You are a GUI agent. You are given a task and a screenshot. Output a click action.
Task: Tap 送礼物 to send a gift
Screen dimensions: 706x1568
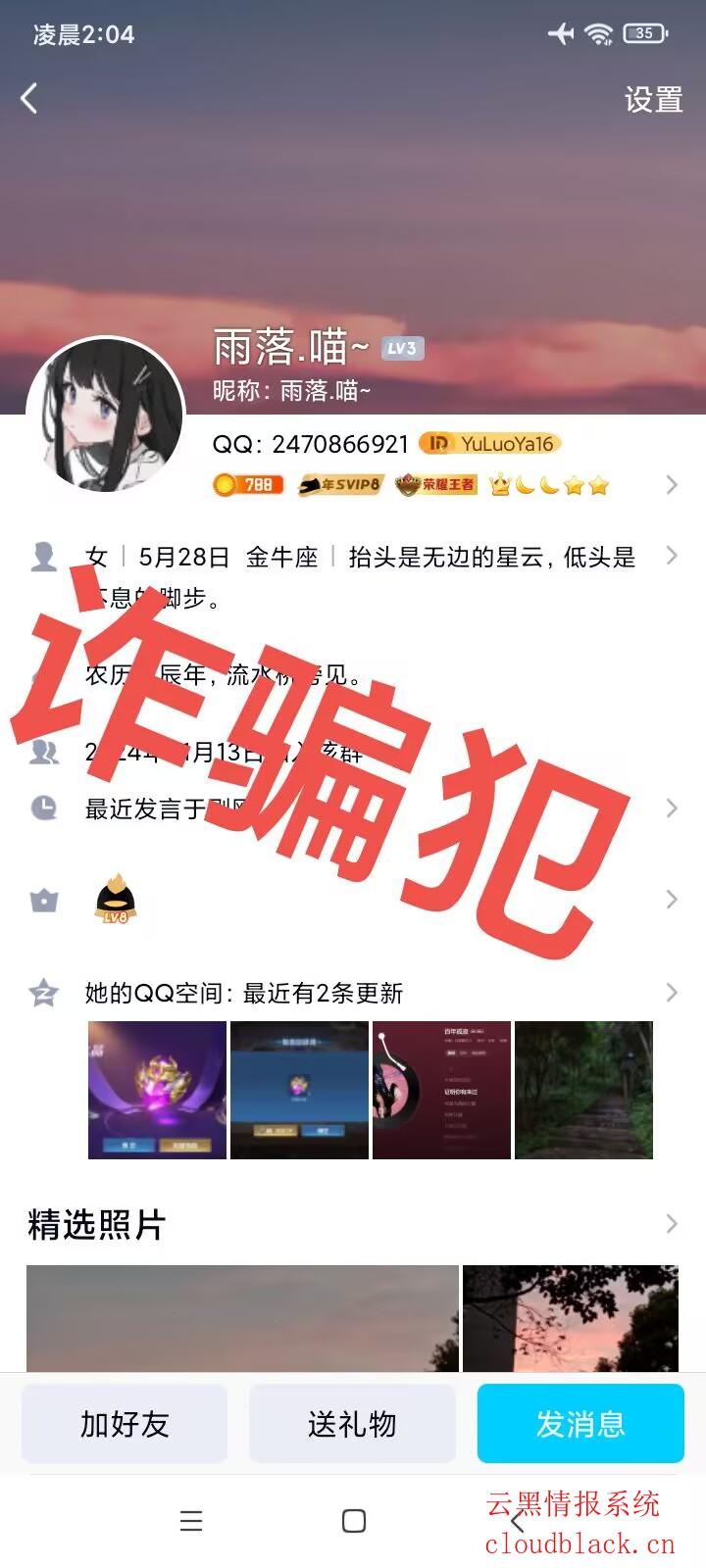[x=352, y=1424]
